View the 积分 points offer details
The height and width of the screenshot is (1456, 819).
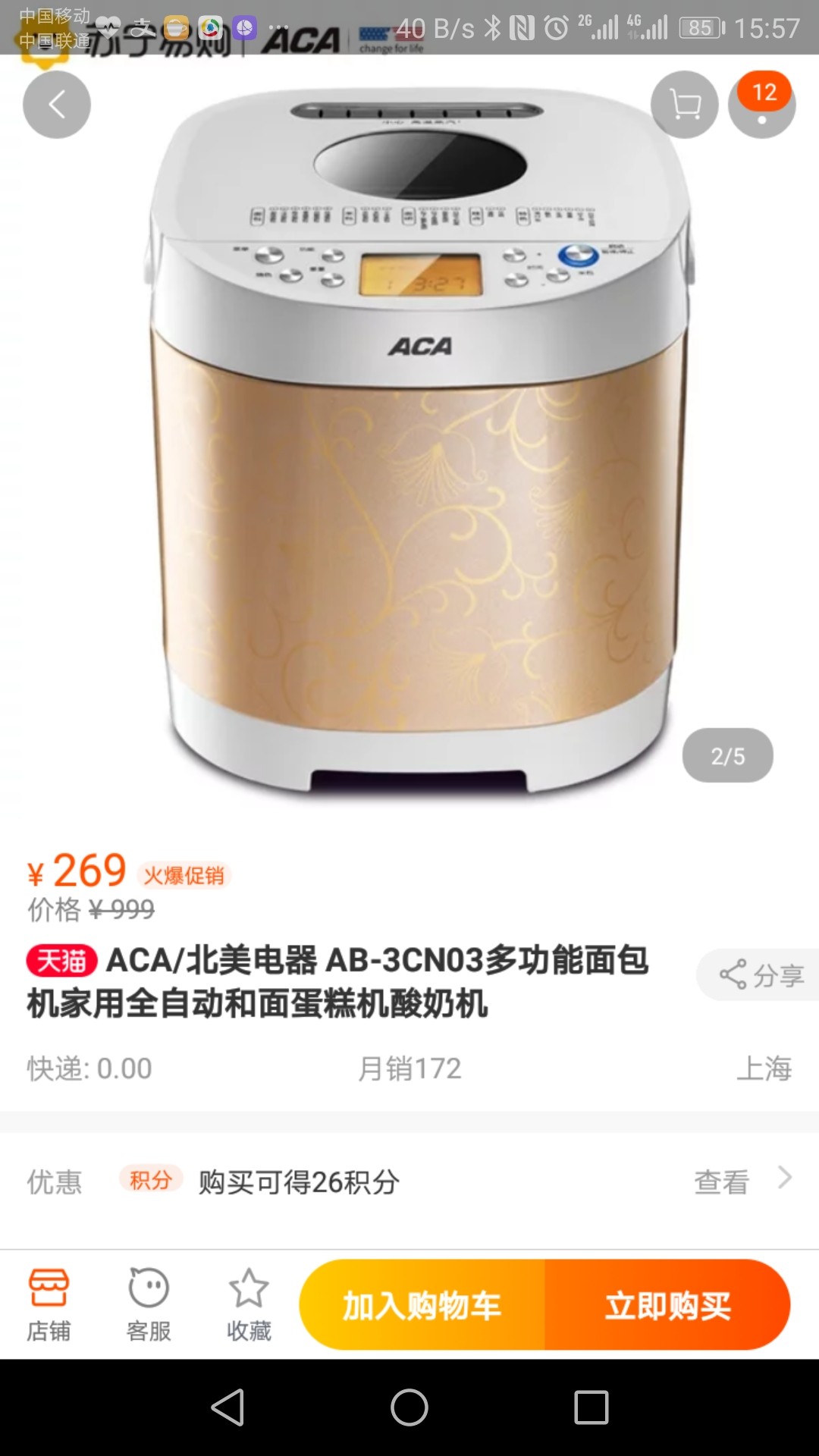pyautogui.click(x=409, y=1181)
